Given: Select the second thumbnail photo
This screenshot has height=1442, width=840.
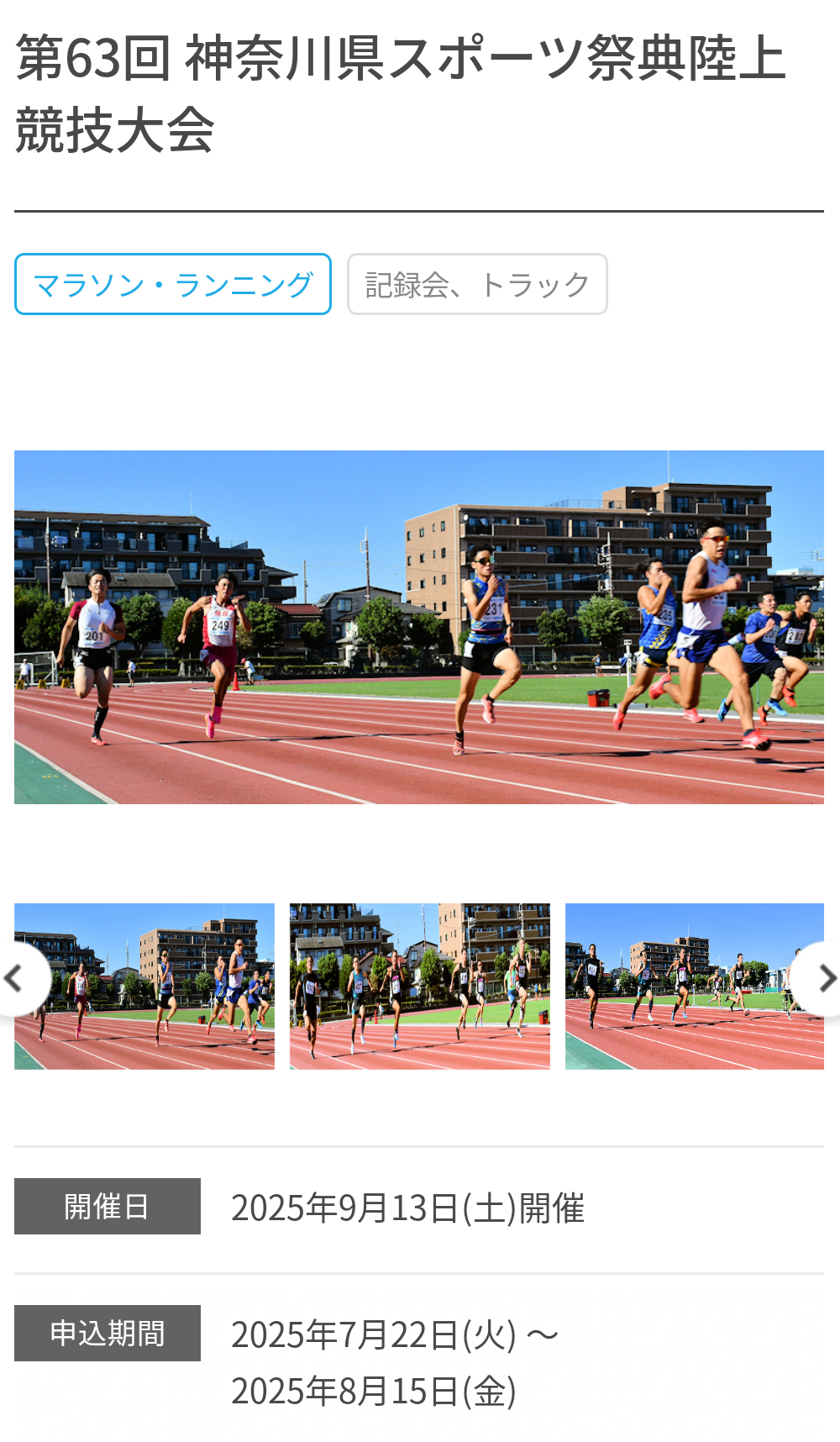Looking at the screenshot, I should click(420, 986).
